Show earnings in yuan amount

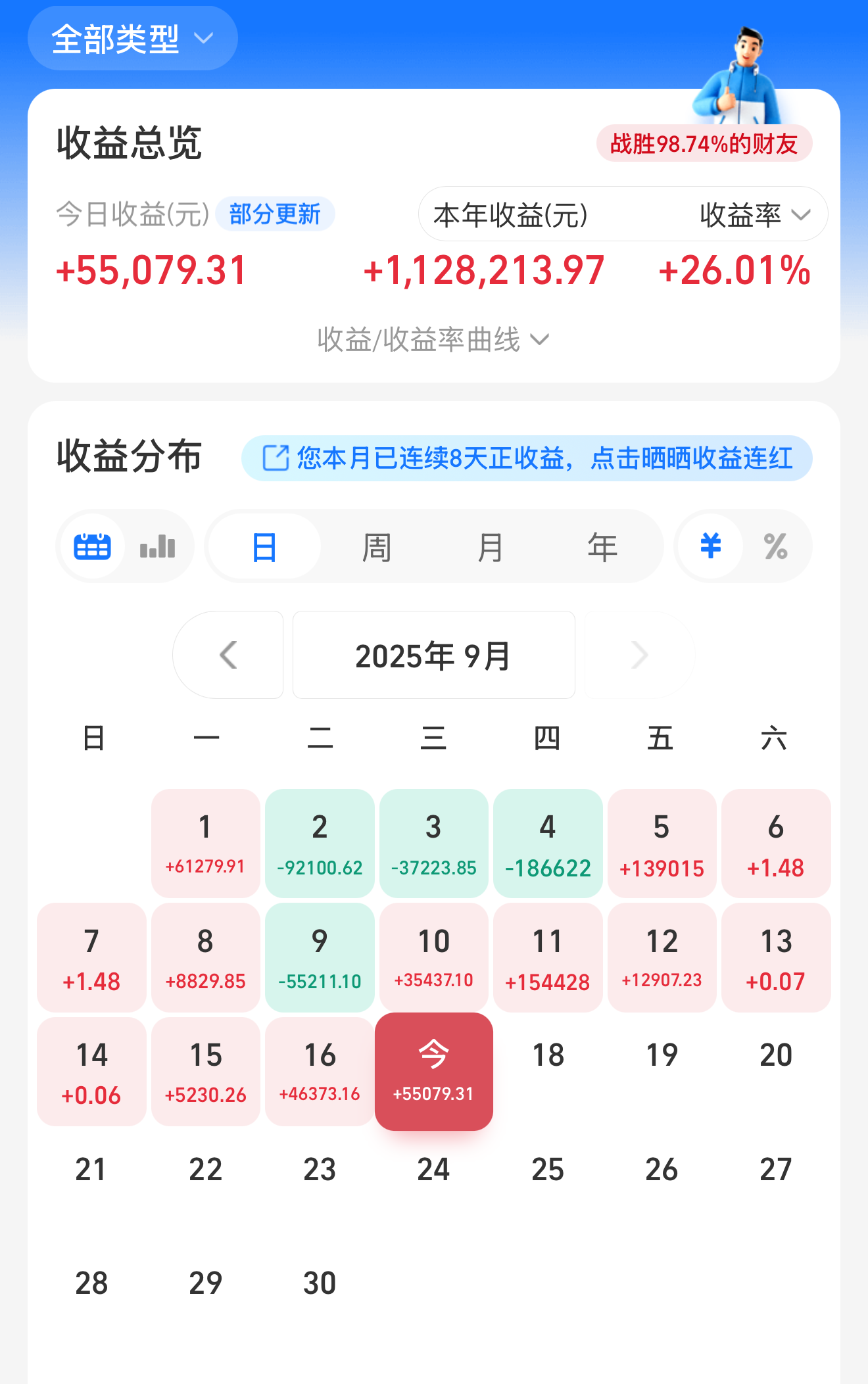click(x=711, y=546)
